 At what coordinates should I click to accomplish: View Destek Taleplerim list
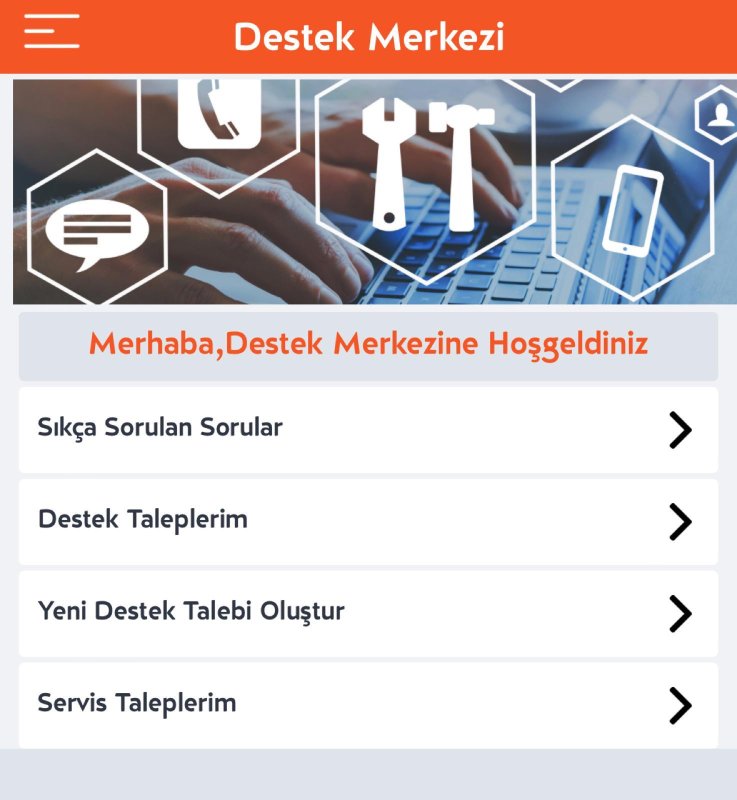[368, 521]
